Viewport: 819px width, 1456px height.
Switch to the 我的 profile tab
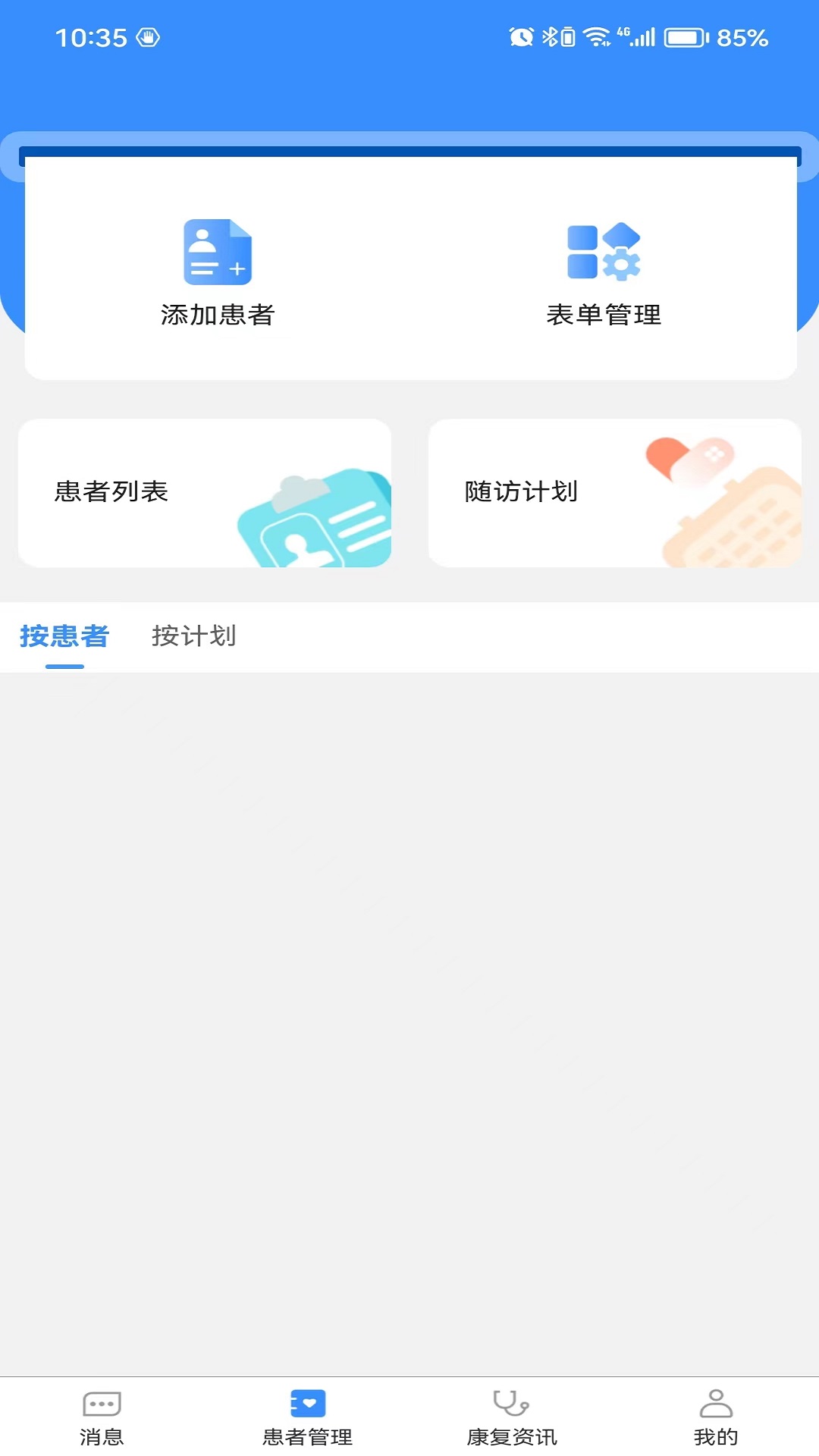716,1417
